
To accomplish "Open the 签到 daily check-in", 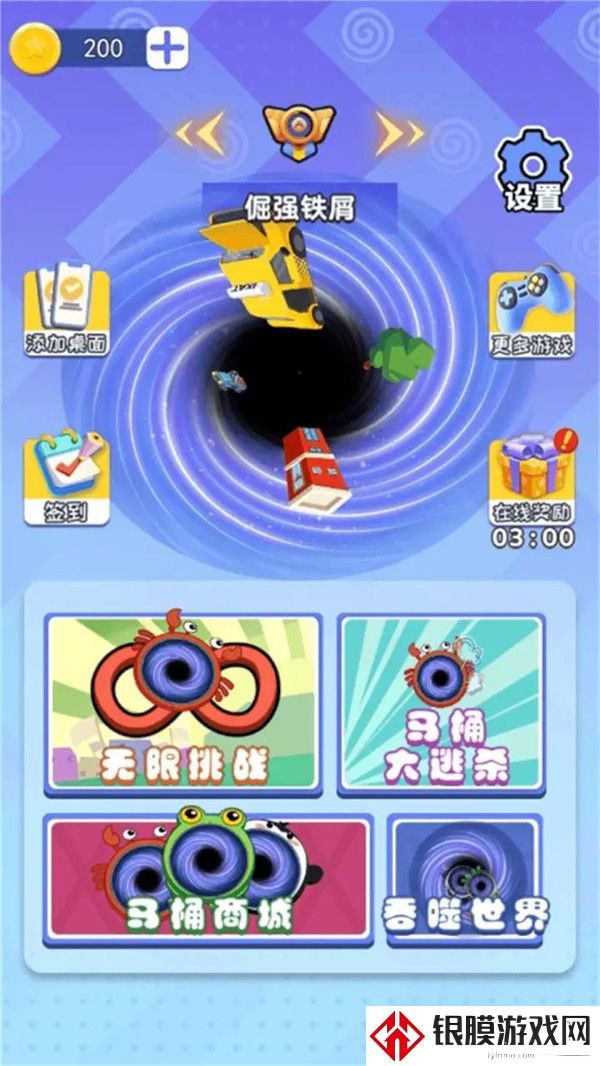I will tap(66, 480).
